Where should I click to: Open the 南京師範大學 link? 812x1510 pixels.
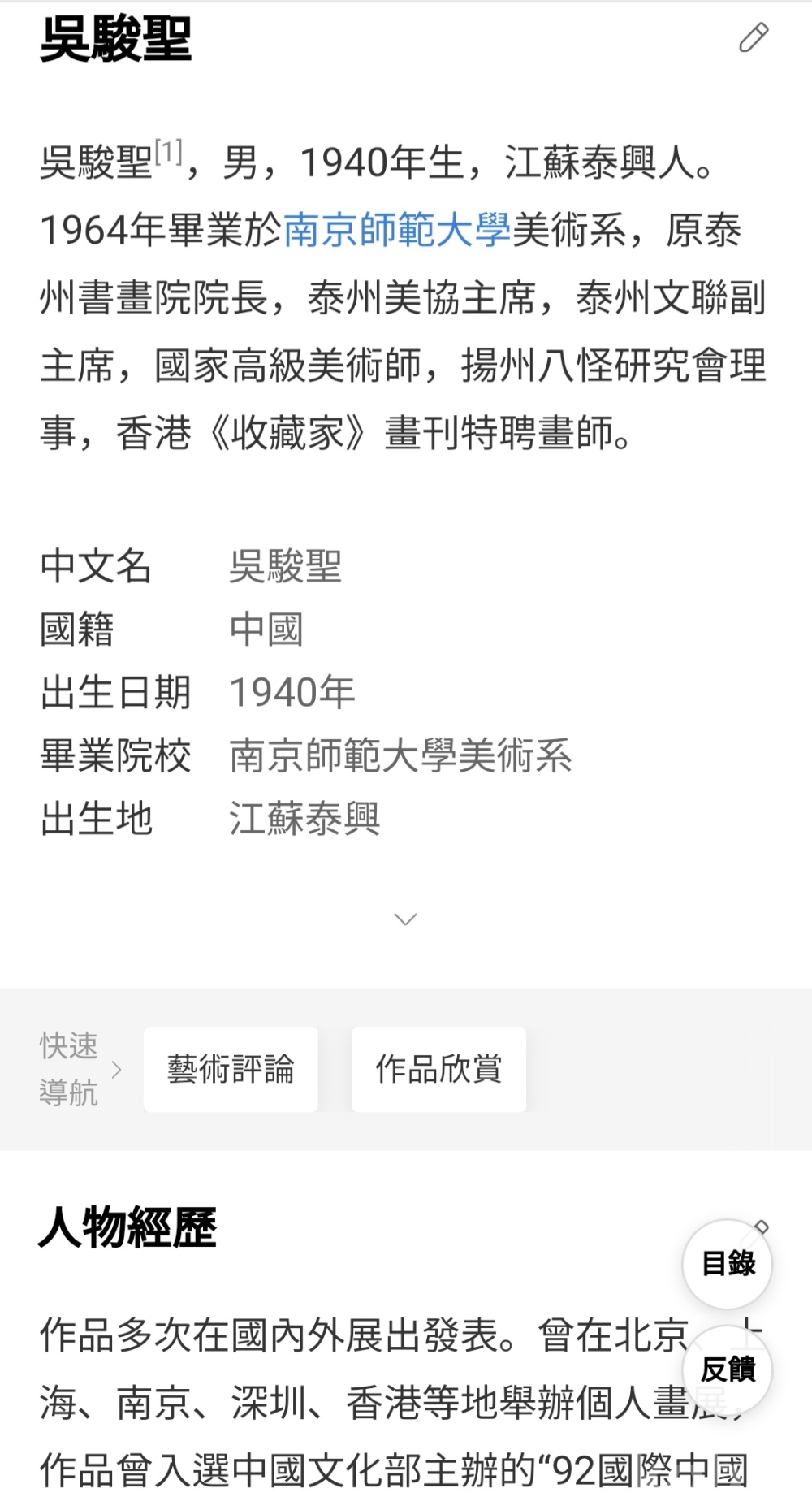[397, 231]
